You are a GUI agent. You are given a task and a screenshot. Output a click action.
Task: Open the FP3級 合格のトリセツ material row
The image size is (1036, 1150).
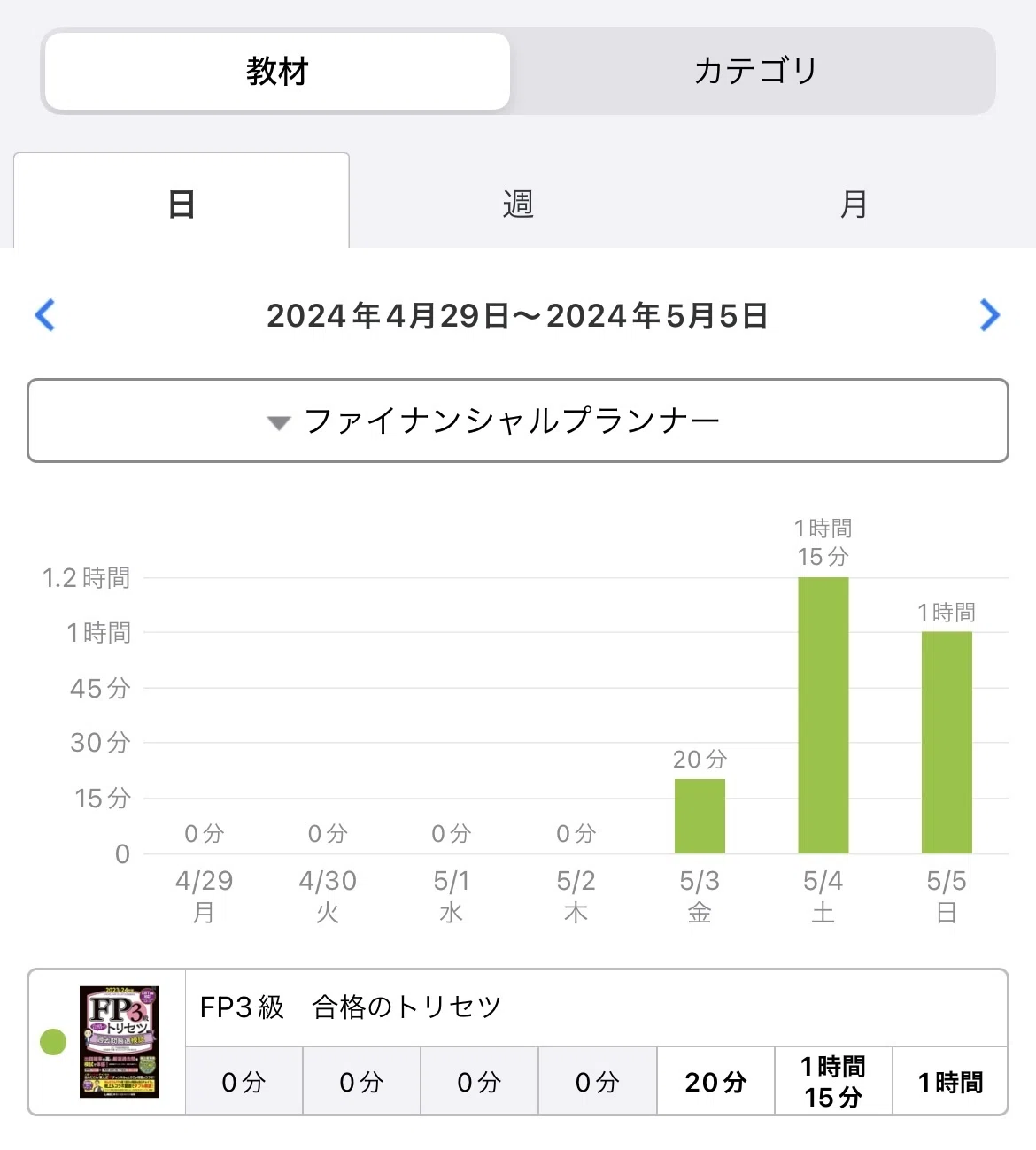[x=518, y=1042]
